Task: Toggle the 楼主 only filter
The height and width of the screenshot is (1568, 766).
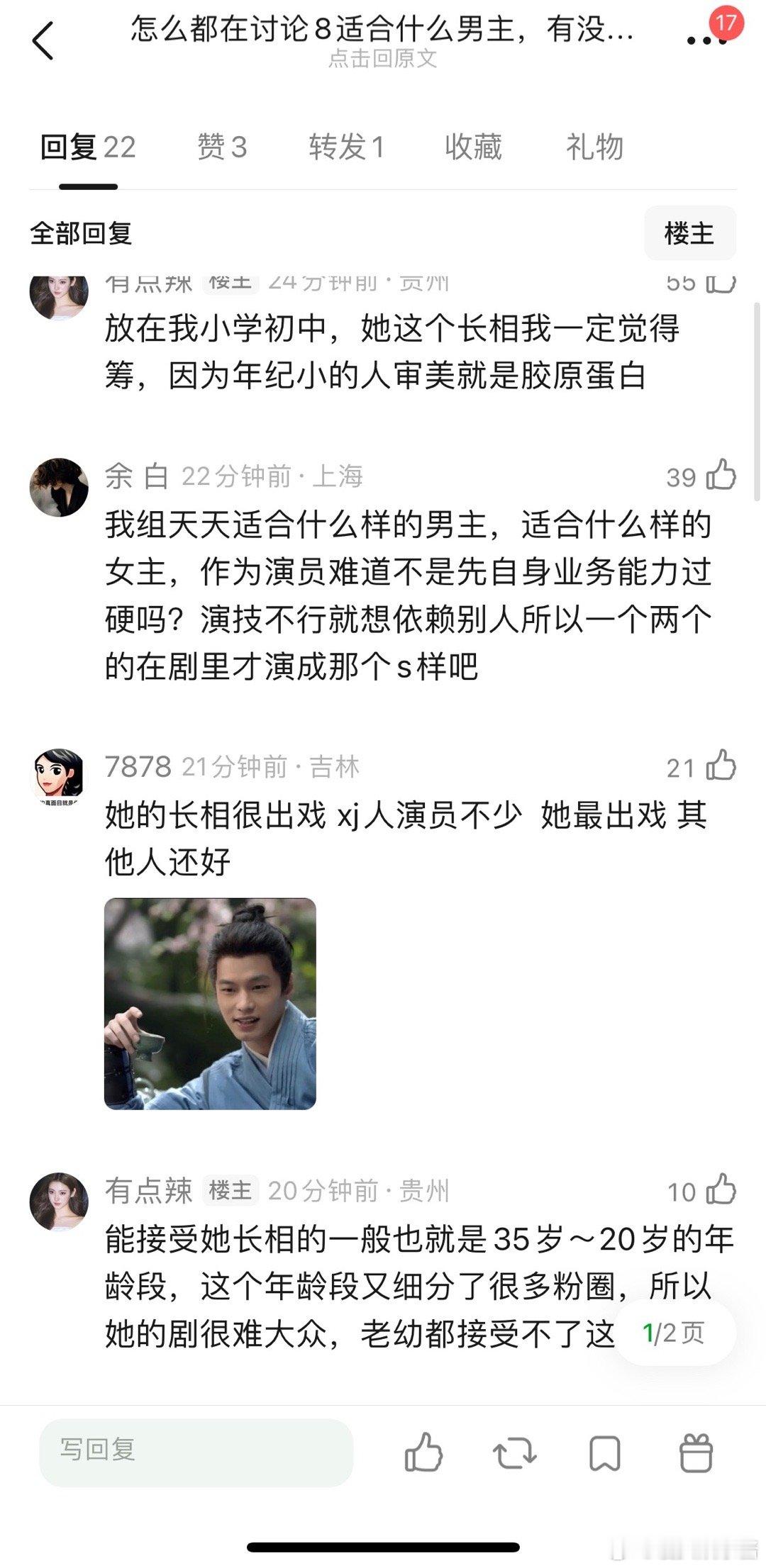Action: pyautogui.click(x=689, y=234)
